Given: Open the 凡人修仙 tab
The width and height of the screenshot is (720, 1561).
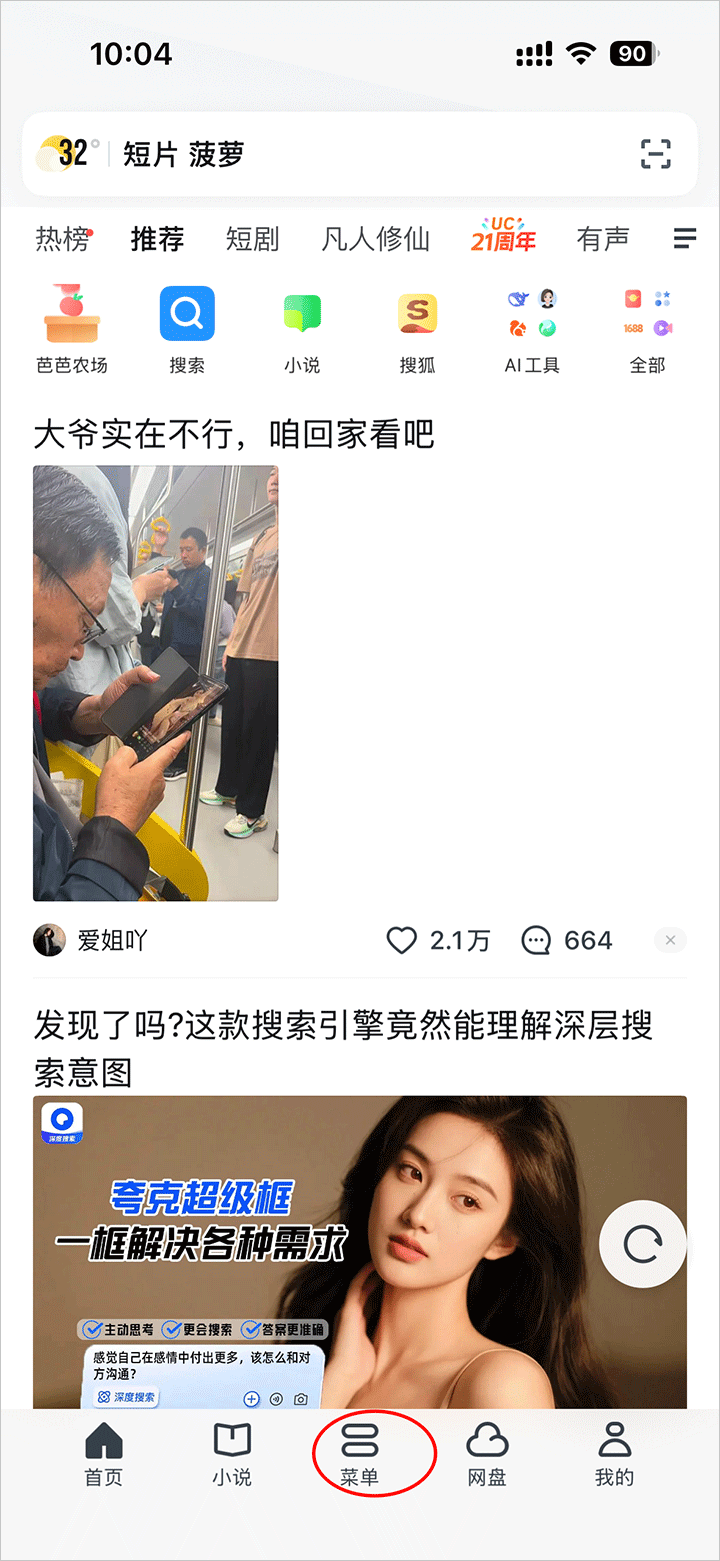Looking at the screenshot, I should tap(375, 239).
